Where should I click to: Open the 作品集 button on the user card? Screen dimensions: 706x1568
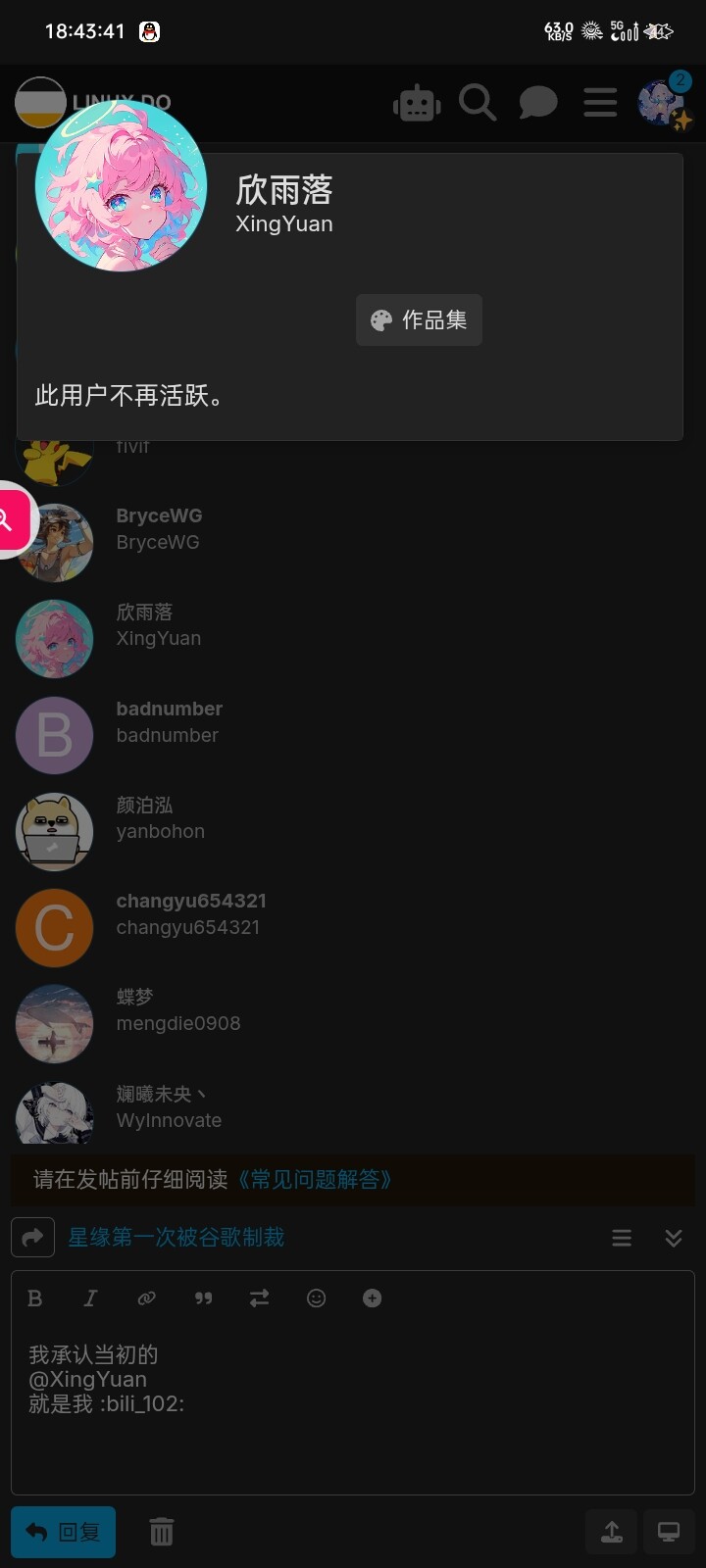419,319
